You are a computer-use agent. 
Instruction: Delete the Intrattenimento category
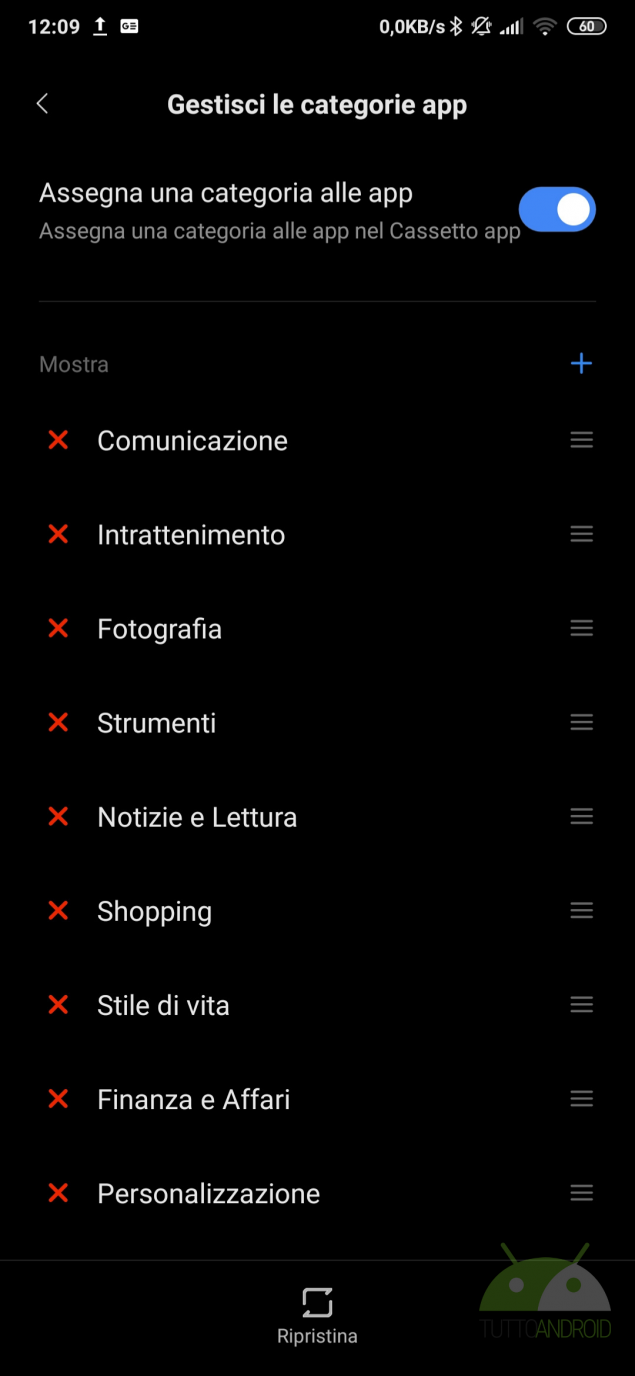pyautogui.click(x=59, y=534)
